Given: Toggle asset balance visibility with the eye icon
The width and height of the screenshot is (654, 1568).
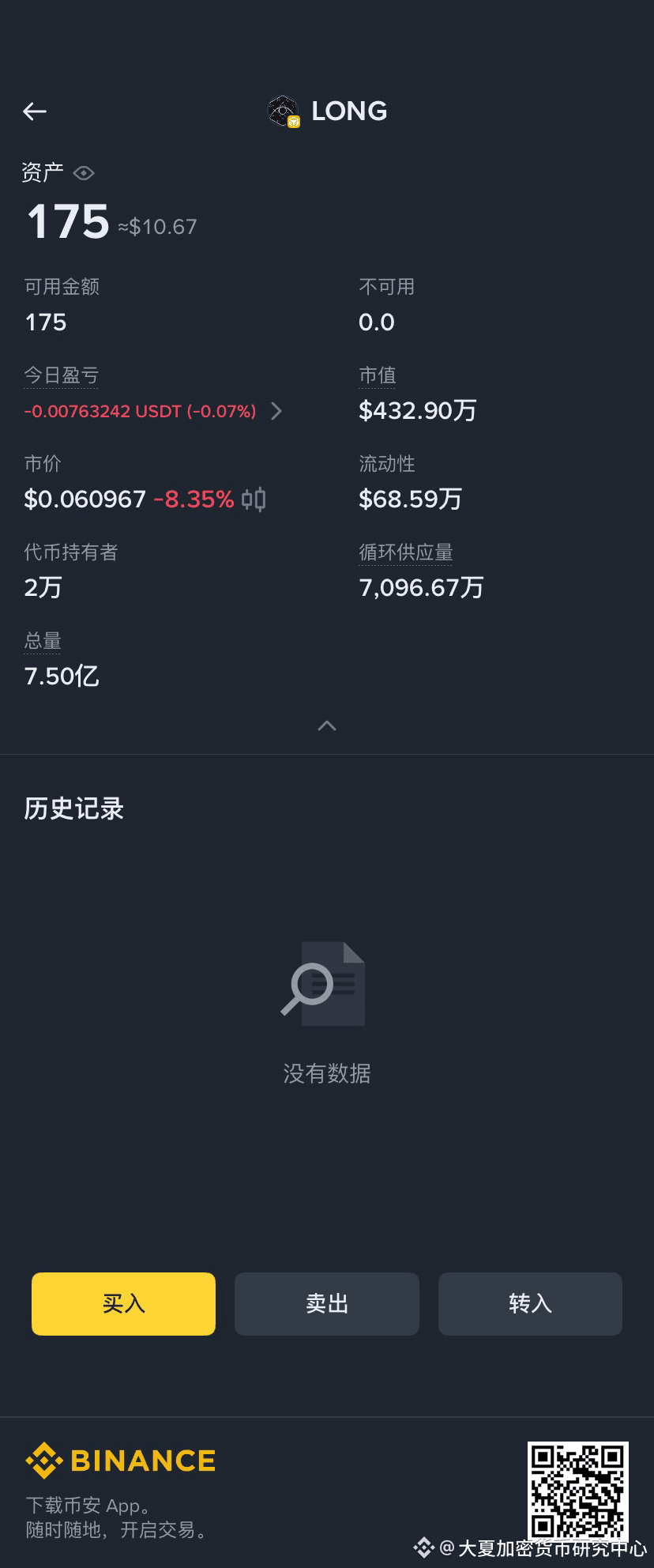Looking at the screenshot, I should coord(85,172).
